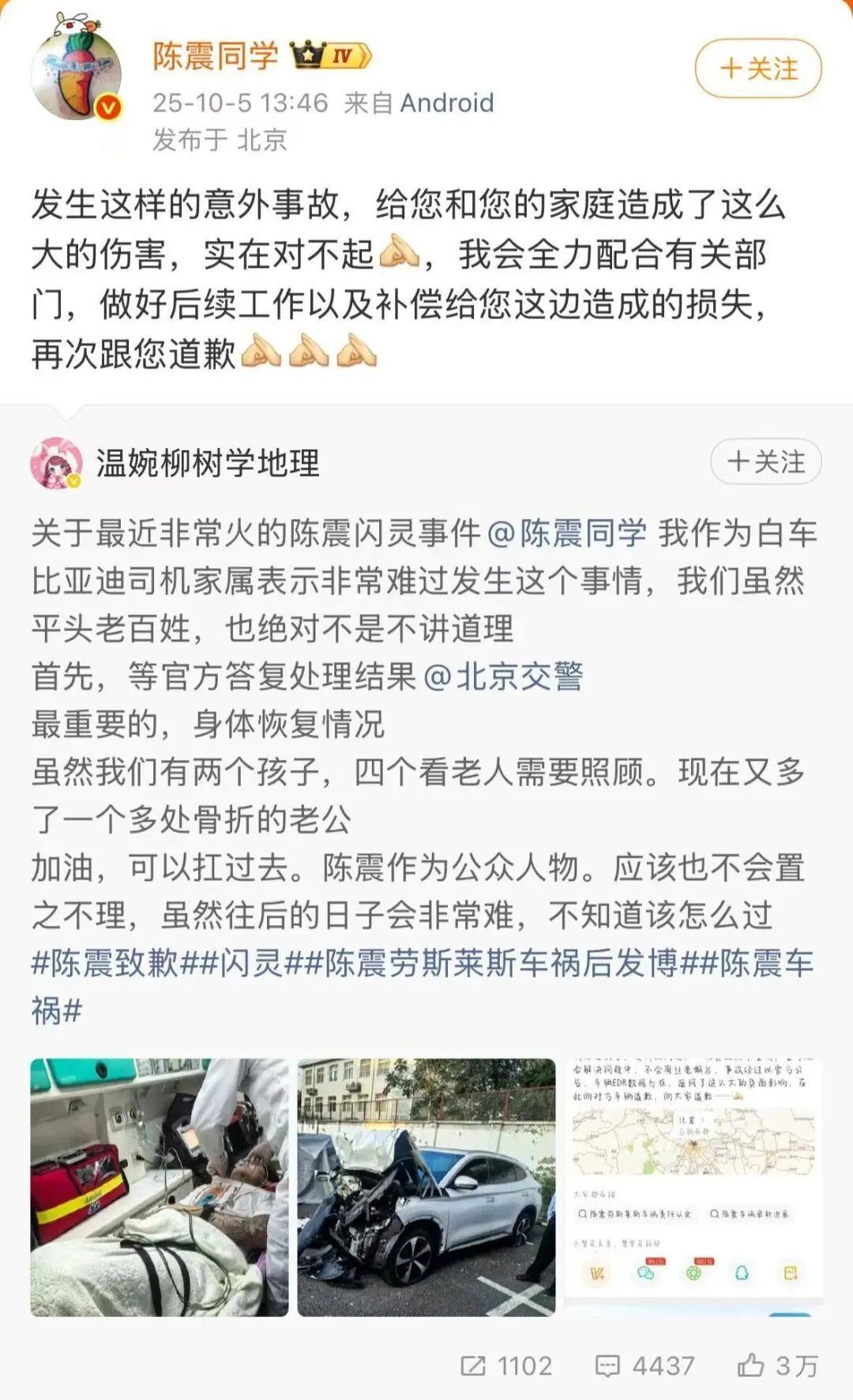
Task: Open the 温婉柳树学地理 username
Action: pyautogui.click(x=208, y=463)
